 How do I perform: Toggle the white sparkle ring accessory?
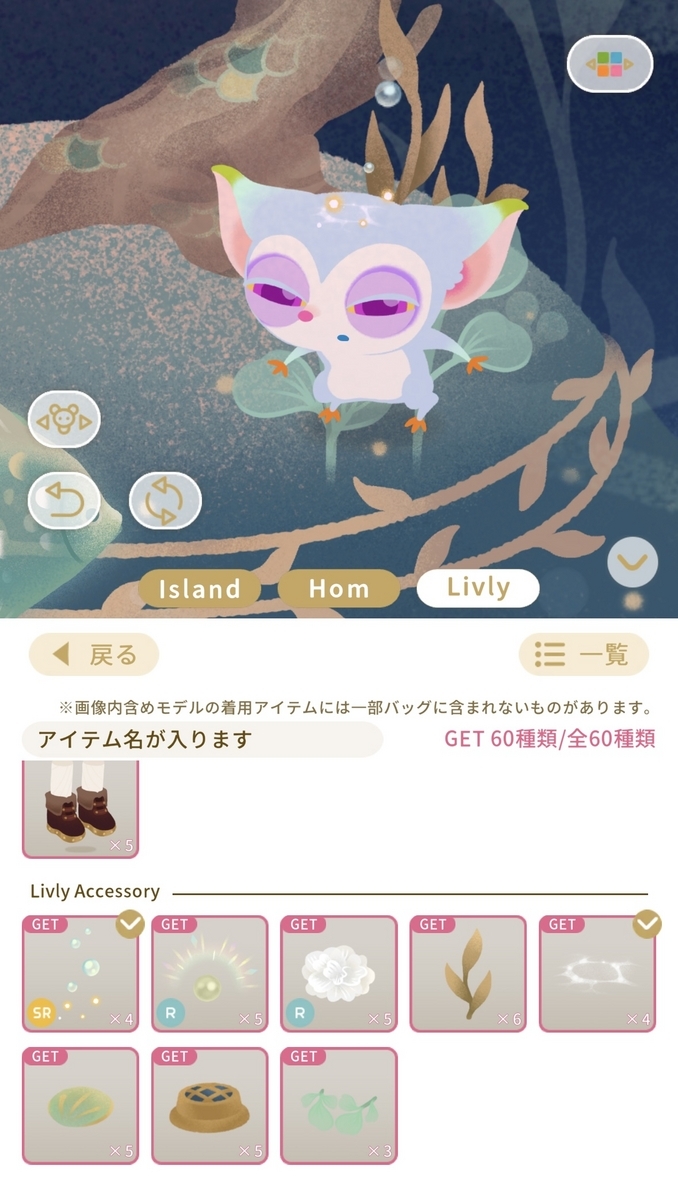click(x=597, y=973)
